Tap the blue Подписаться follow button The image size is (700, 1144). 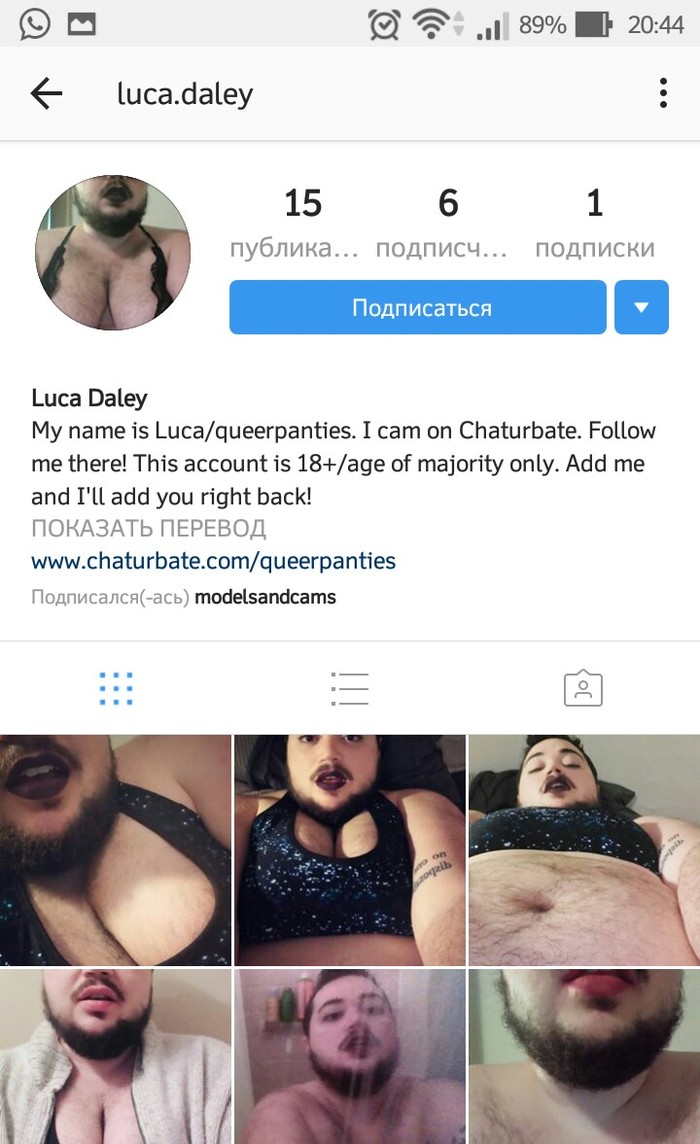pos(418,307)
